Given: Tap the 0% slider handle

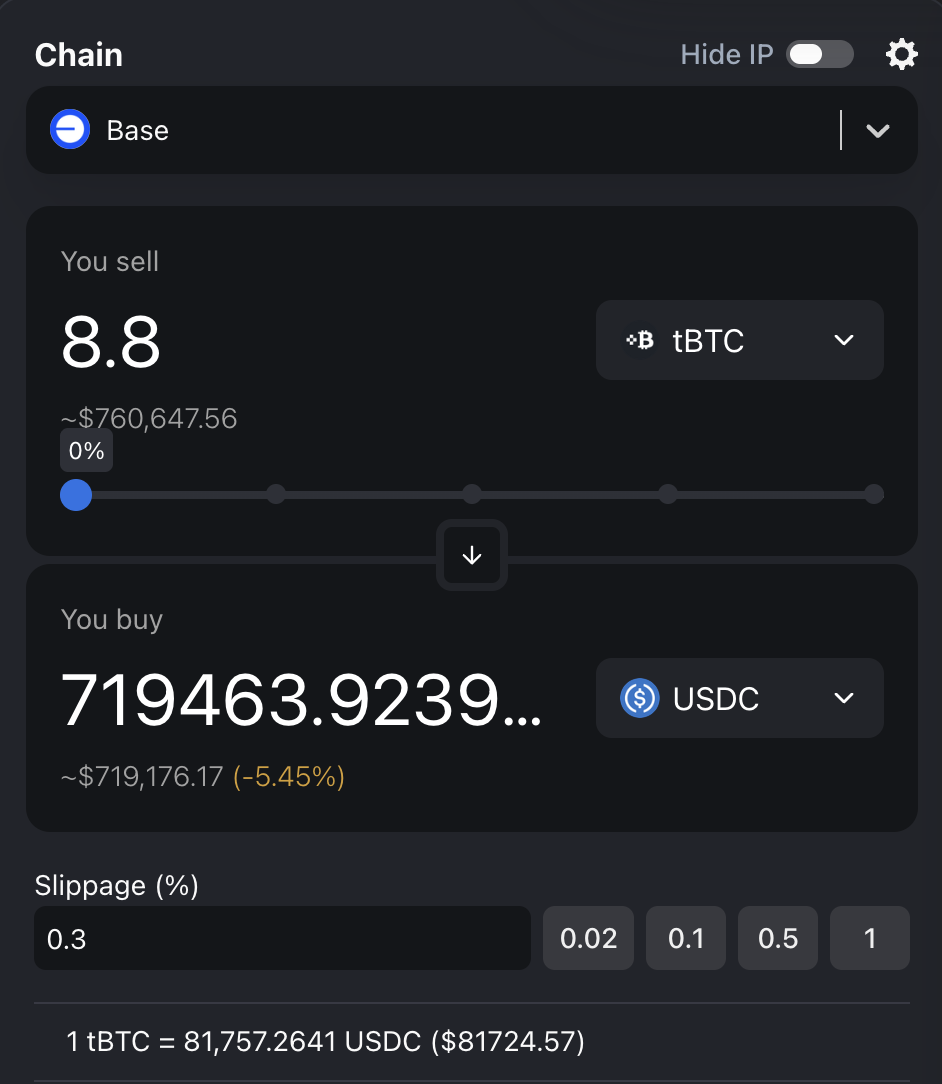Looking at the screenshot, I should click(x=76, y=494).
